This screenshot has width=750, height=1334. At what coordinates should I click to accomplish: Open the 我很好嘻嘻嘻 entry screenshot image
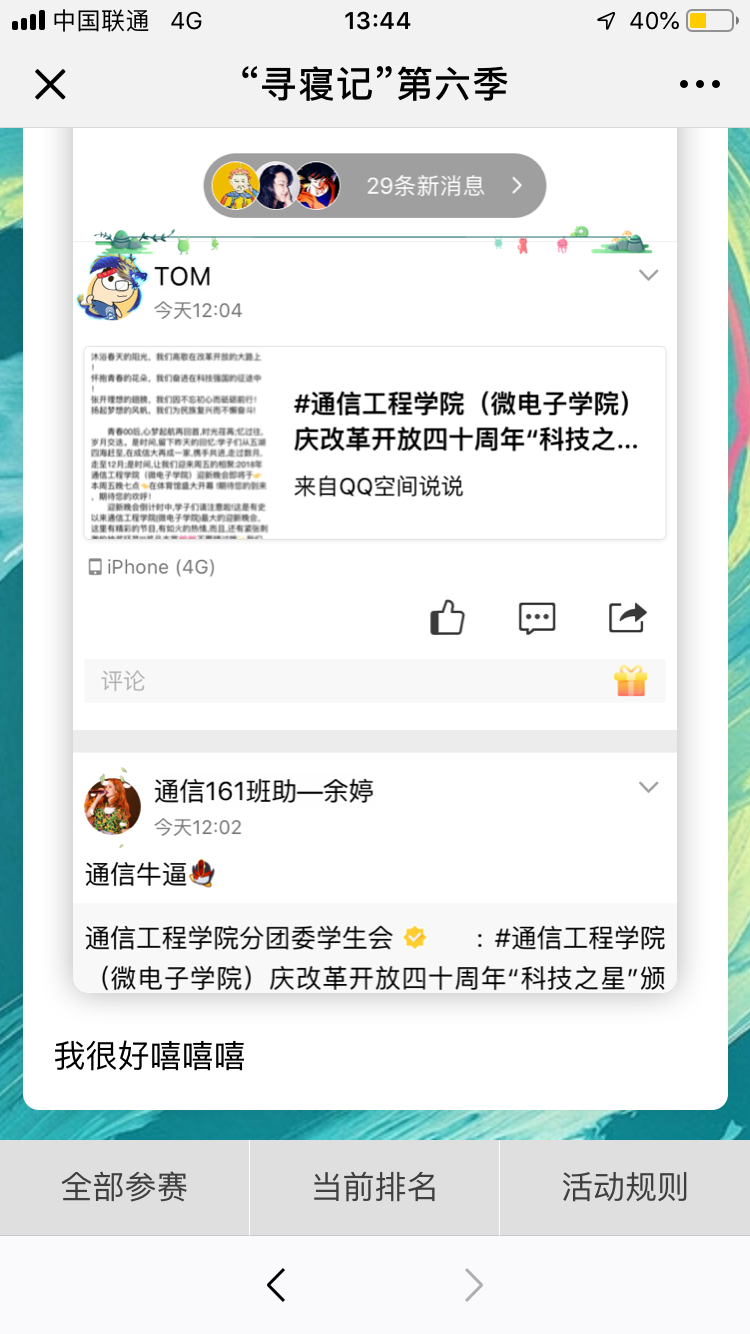(x=375, y=560)
